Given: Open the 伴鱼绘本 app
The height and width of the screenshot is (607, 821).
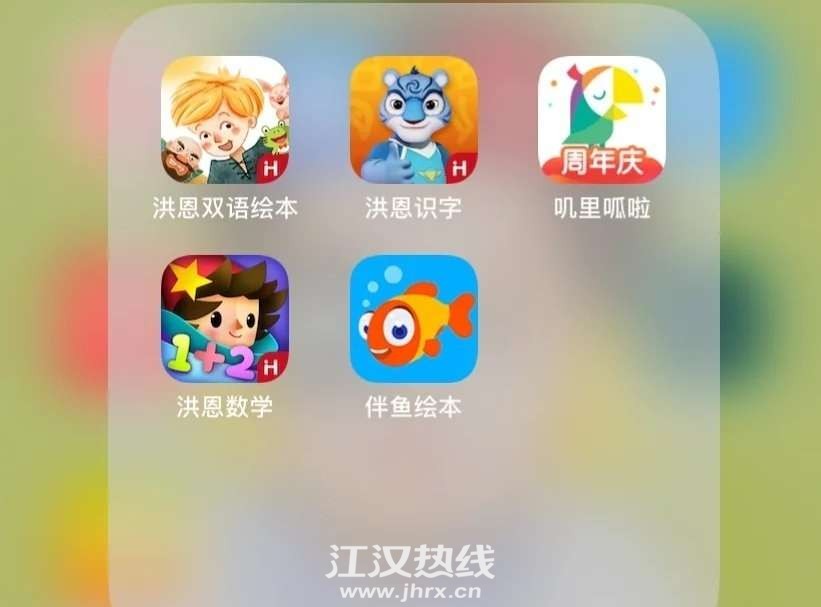Looking at the screenshot, I should [x=413, y=319].
